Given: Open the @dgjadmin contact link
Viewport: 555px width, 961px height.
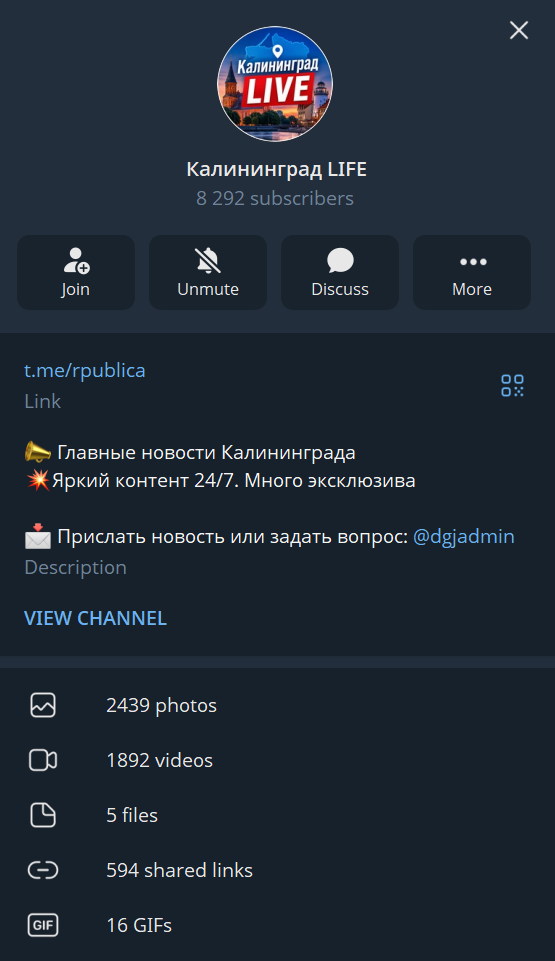Looking at the screenshot, I should [x=464, y=536].
